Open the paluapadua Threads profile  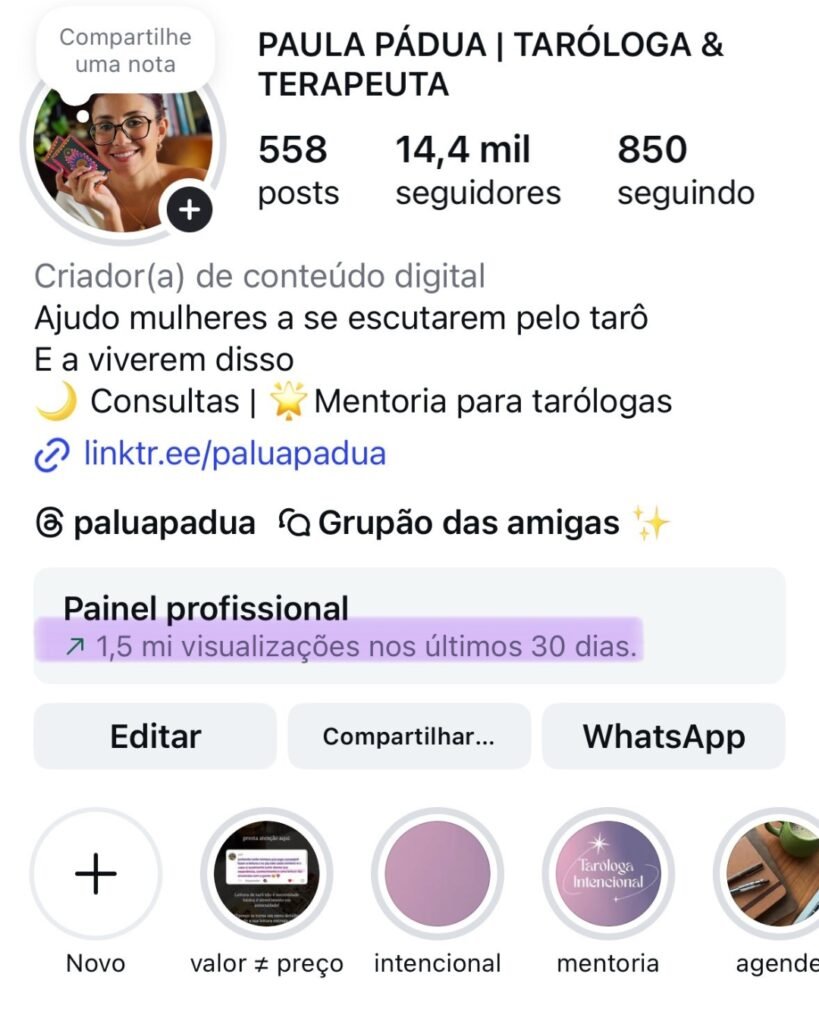145,523
